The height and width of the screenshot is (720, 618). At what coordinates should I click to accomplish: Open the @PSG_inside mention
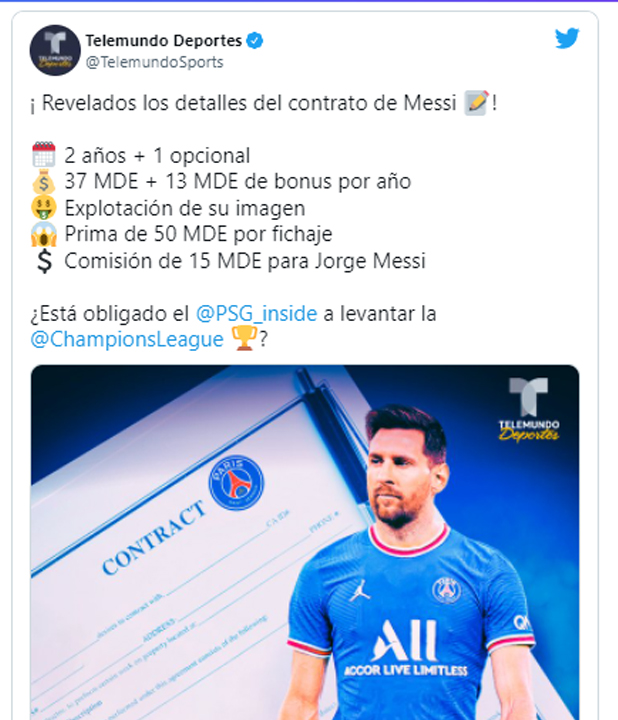(256, 314)
